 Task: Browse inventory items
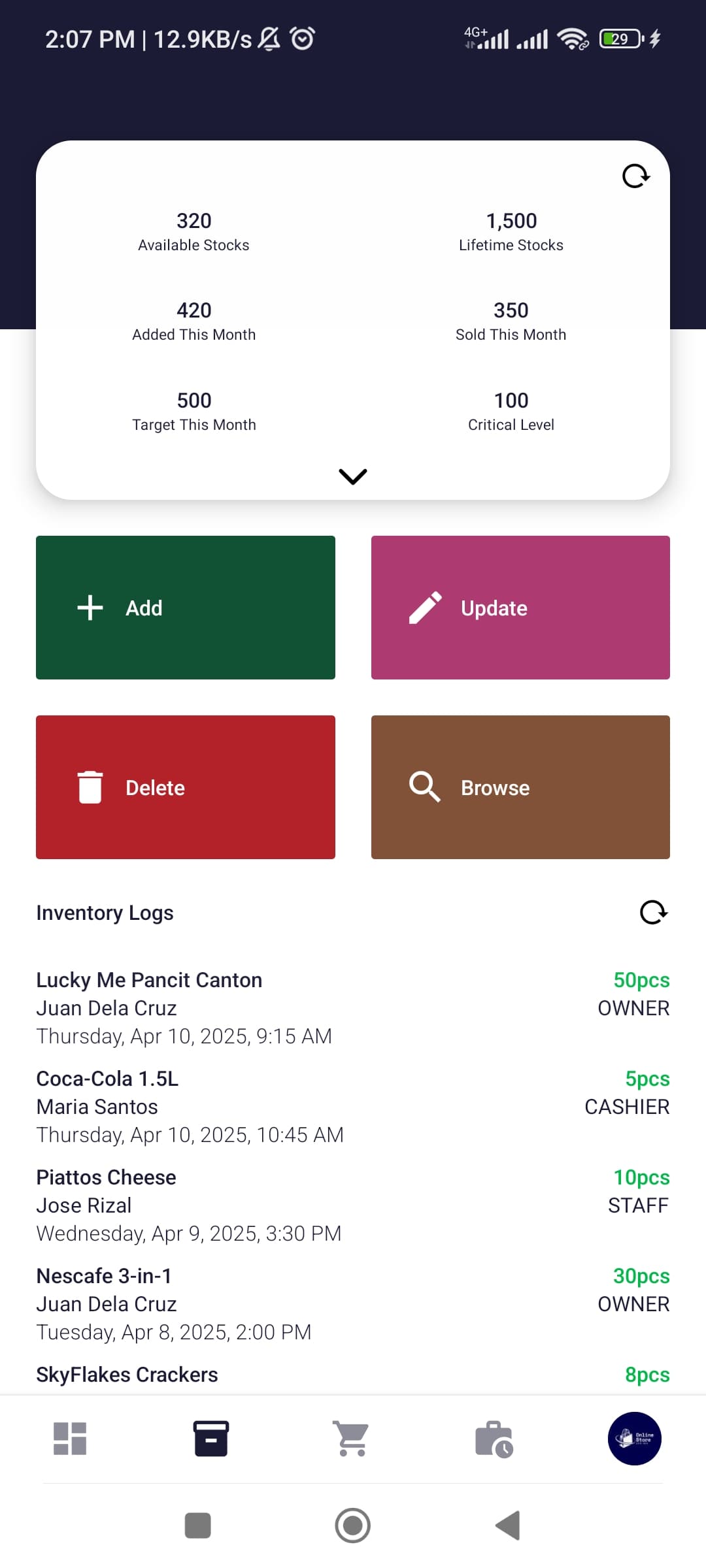coord(520,787)
